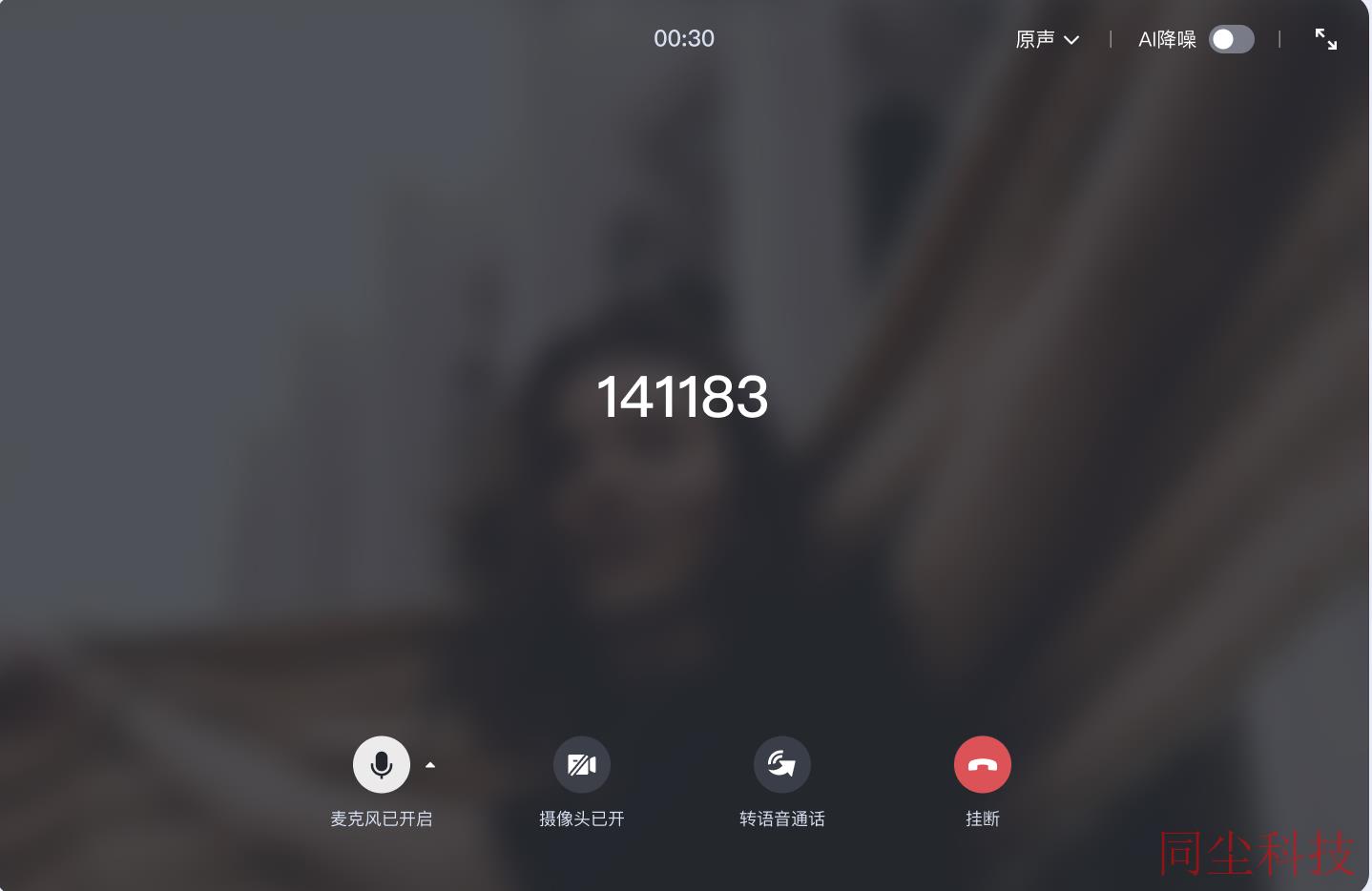This screenshot has height=891, width=1372.
Task: Expand microphone options arrow
Action: point(430,765)
